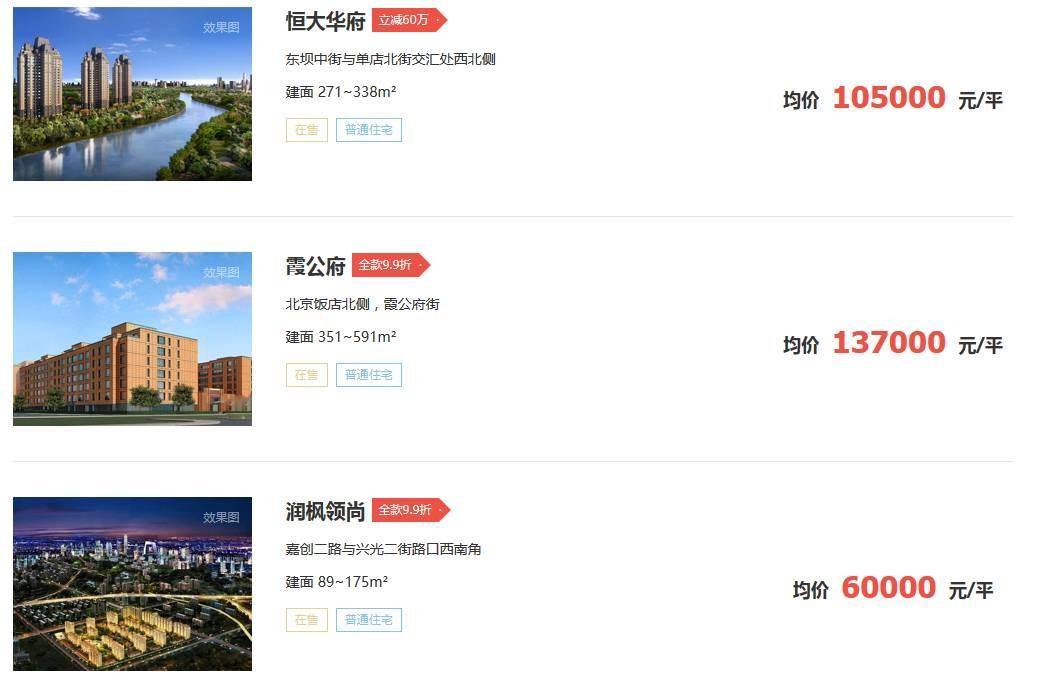View the 润枫领尚 night aerial photo

[132, 584]
